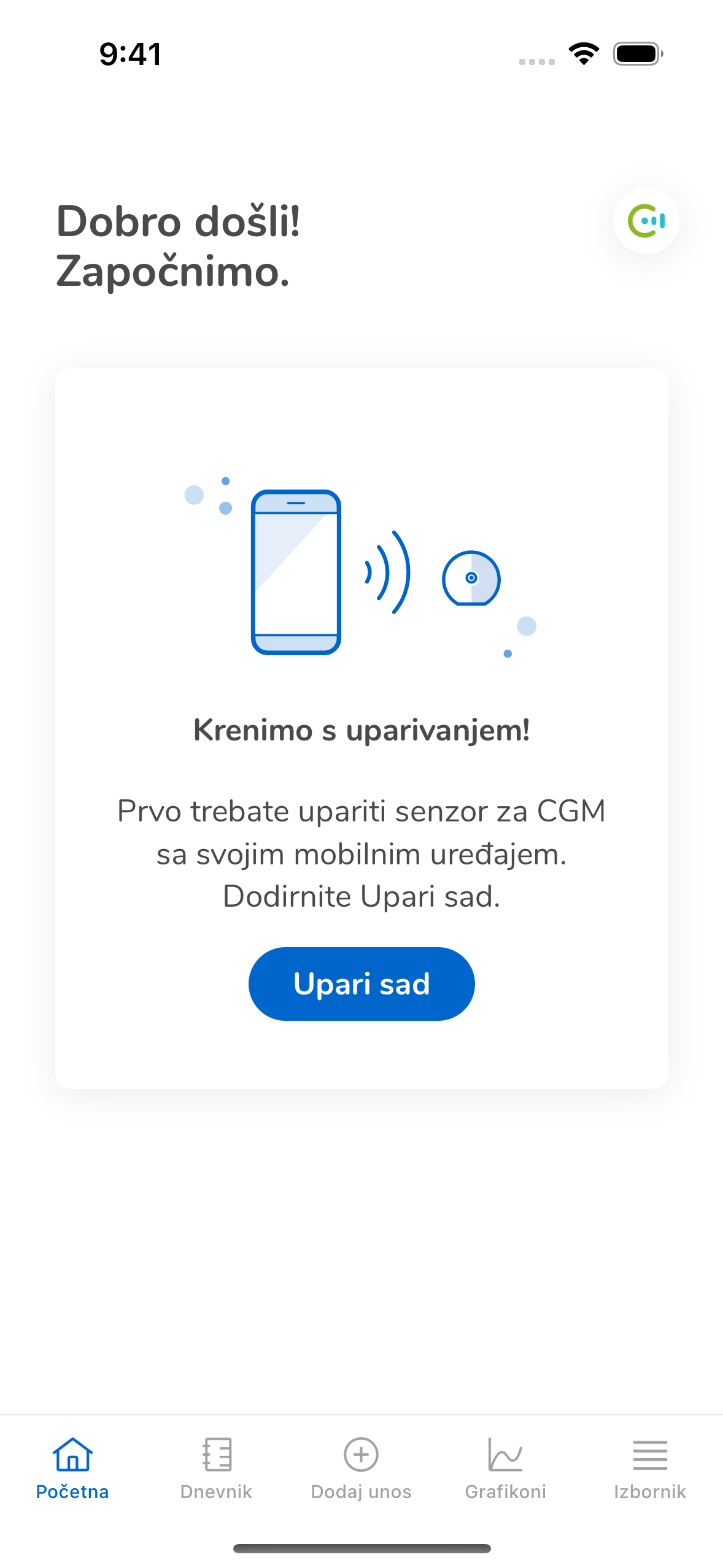The height and width of the screenshot is (1568, 723).
Task: Tap the Upari sad button
Action: 361,983
